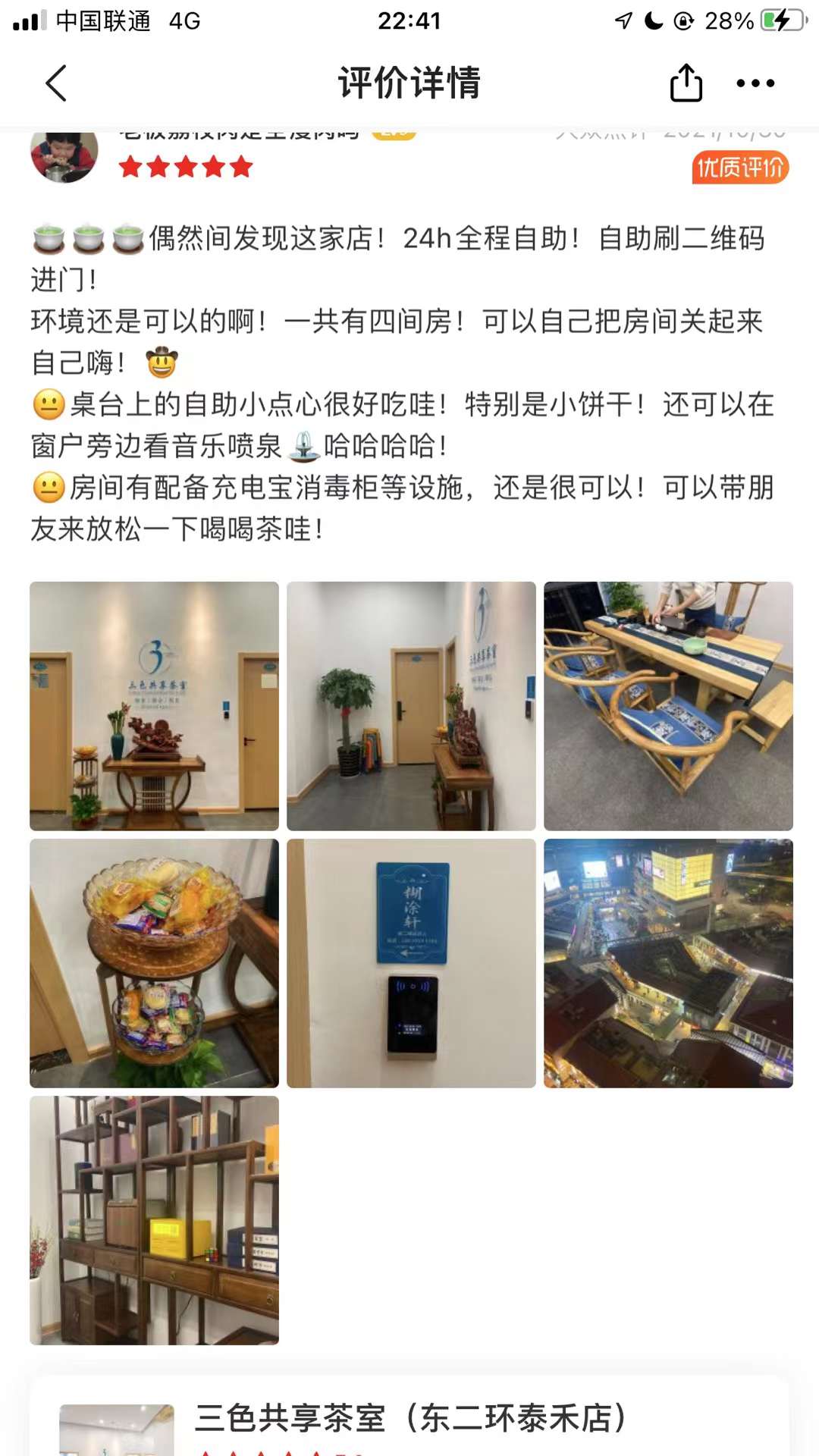Open the three-dot overflow menu
Viewport: 819px width, 1456px height.
(755, 83)
